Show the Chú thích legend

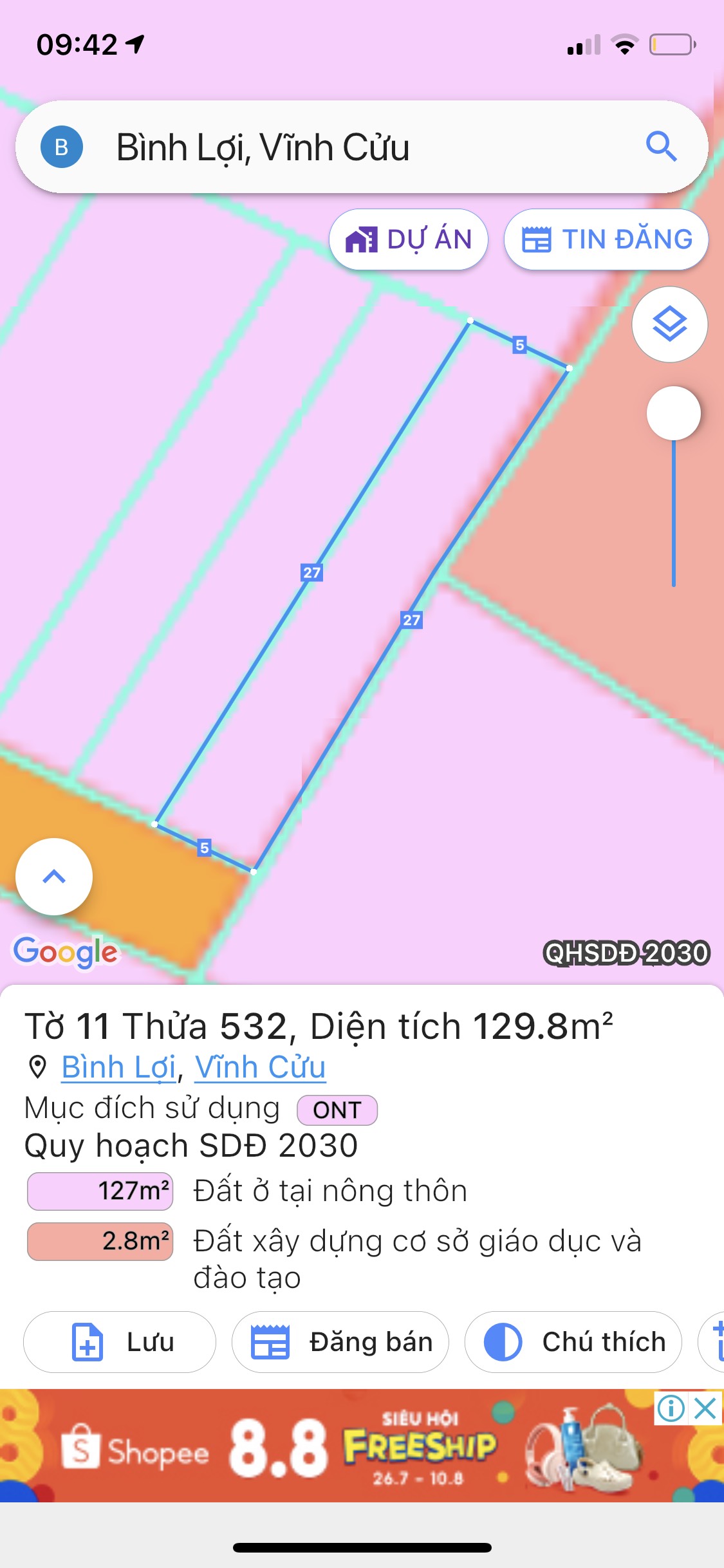coord(573,1342)
